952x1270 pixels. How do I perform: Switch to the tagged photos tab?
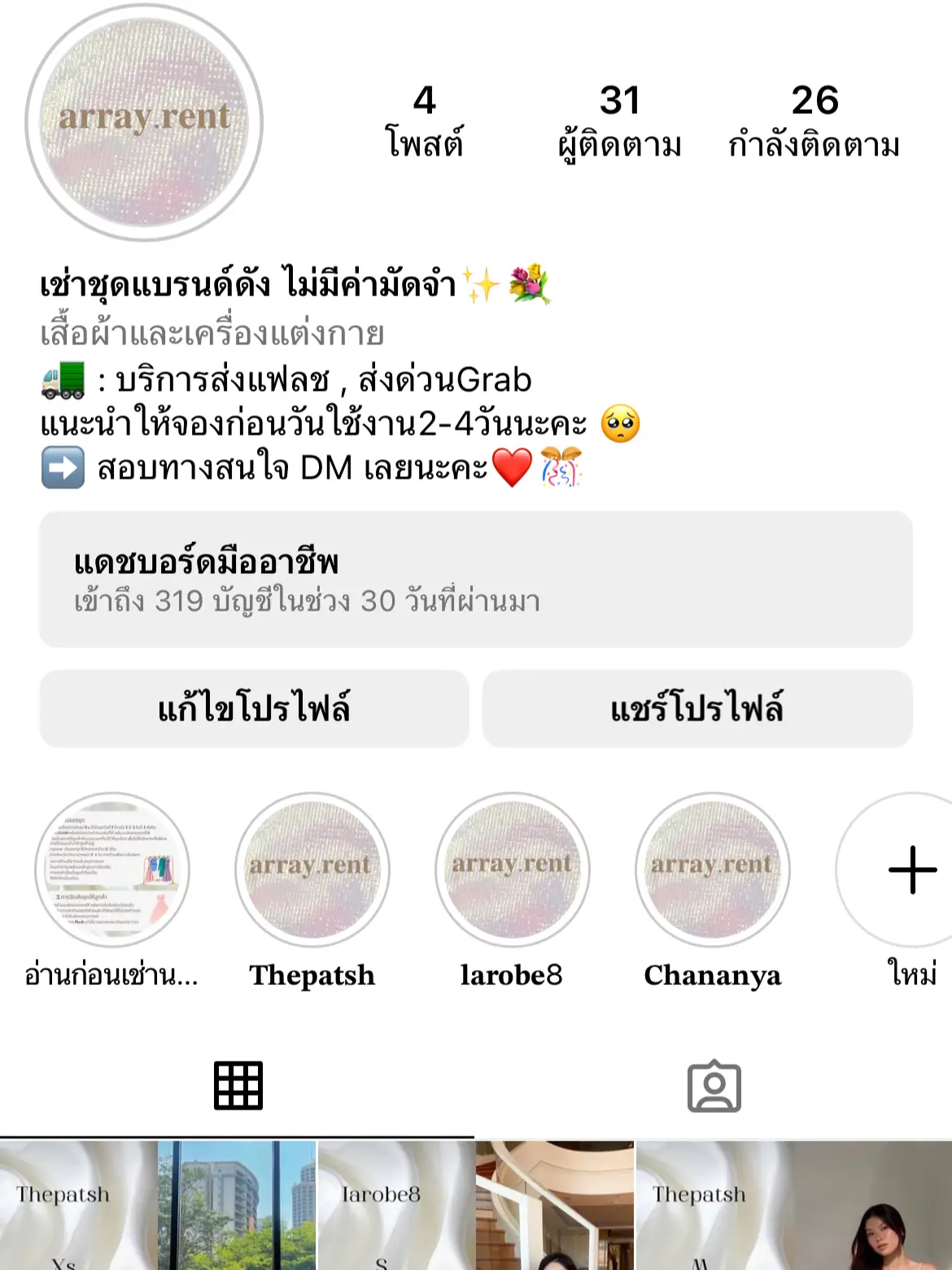click(x=714, y=1083)
